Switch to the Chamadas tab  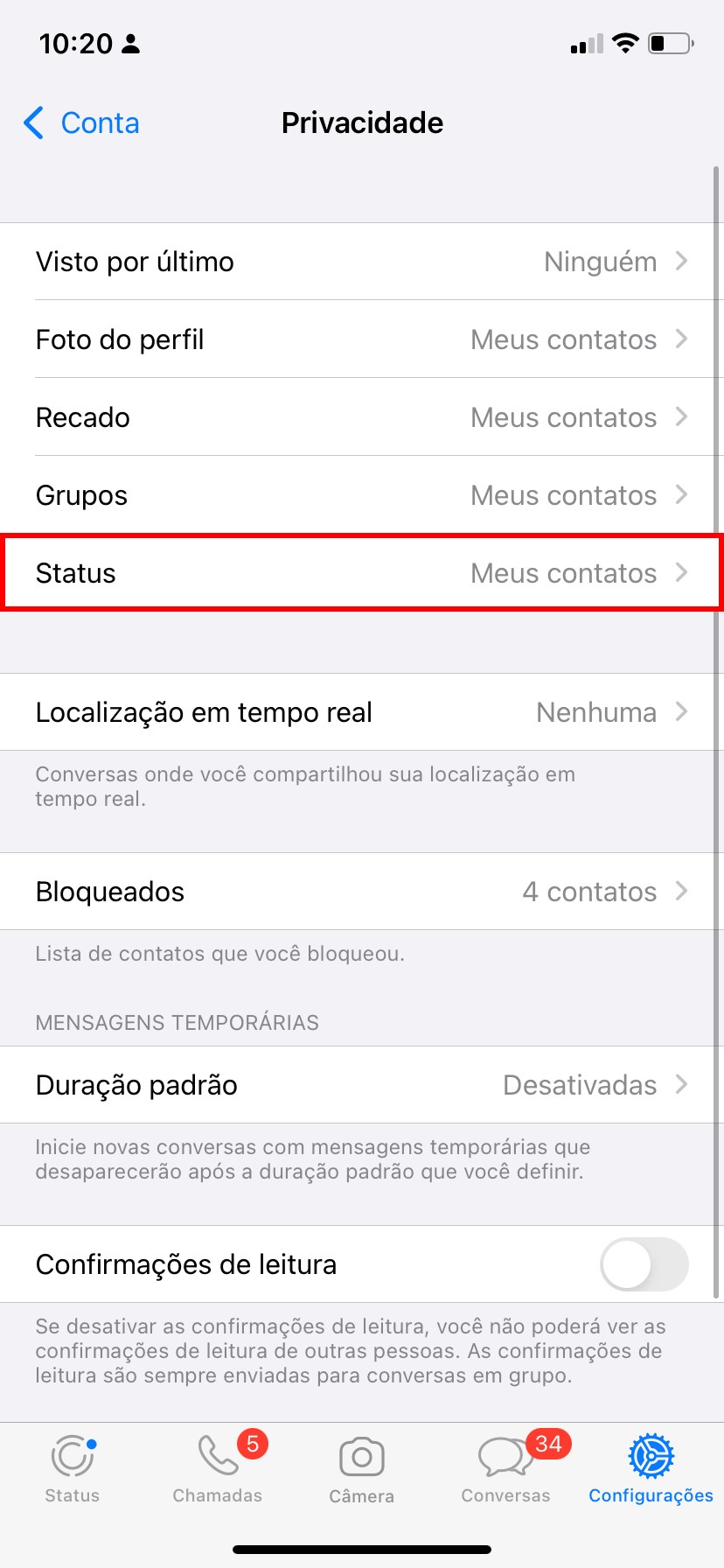218,1470
